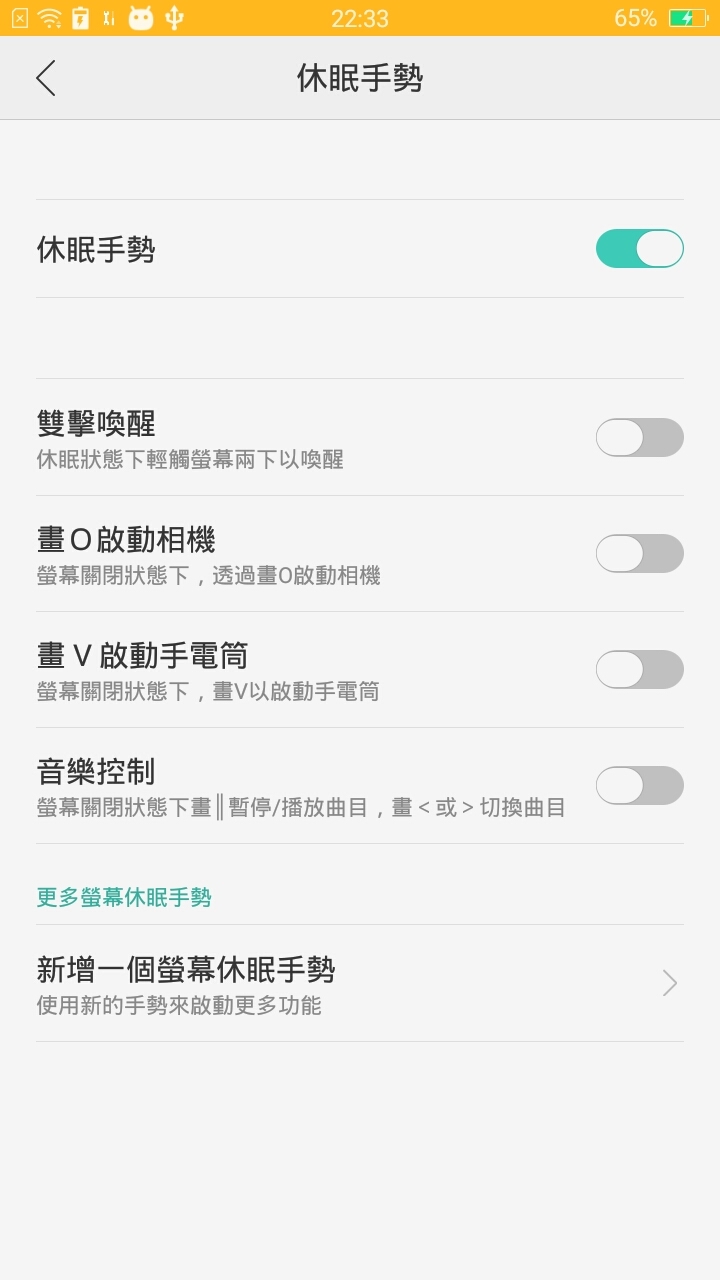720x1280 pixels.
Task: Switch on 音樂控制 gestures
Action: coord(639,786)
